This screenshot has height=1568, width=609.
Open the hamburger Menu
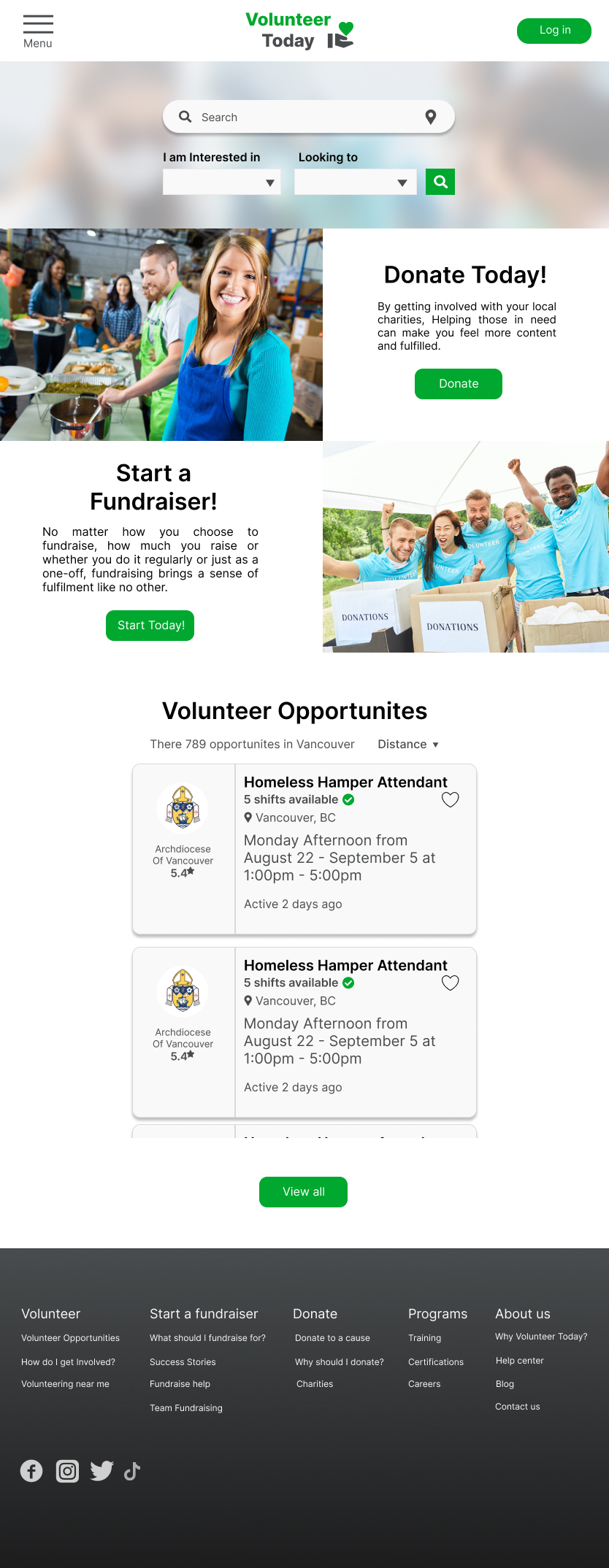point(38,31)
